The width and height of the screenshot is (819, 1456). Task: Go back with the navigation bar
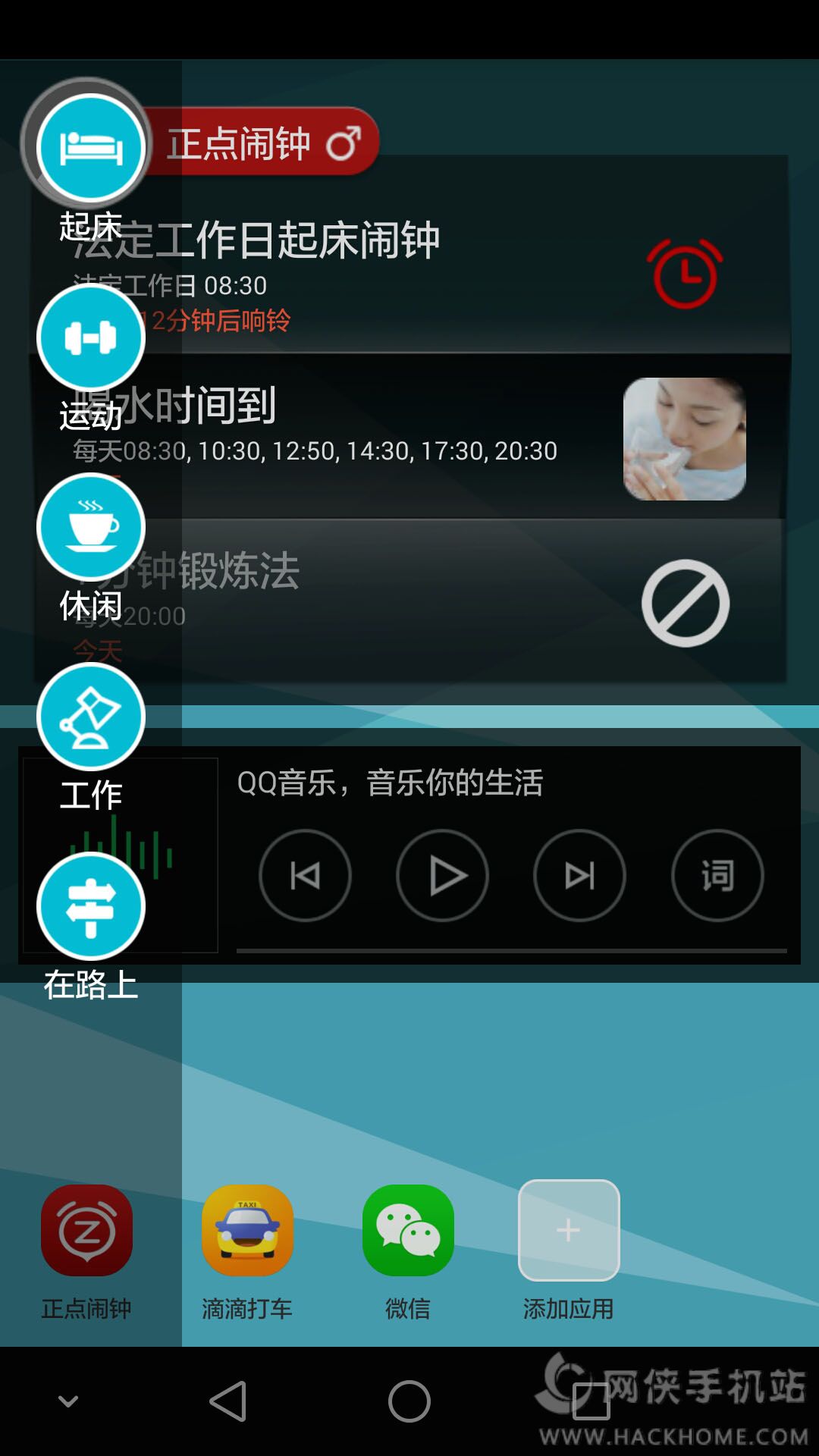pyautogui.click(x=227, y=1401)
